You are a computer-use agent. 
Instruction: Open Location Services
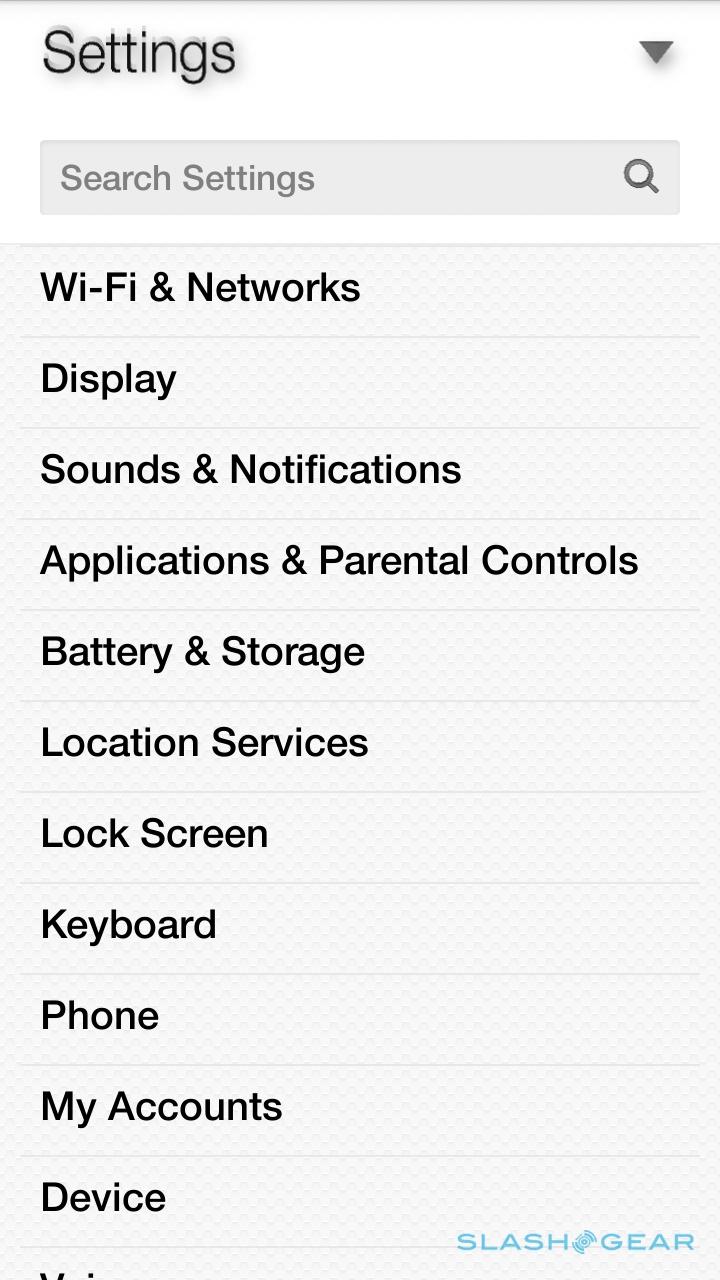click(204, 743)
